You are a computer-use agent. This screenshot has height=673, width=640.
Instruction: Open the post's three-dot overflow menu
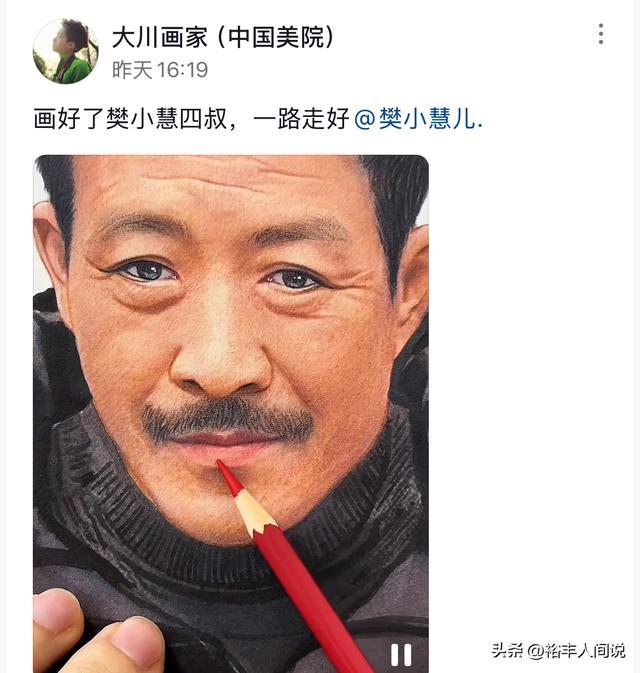coord(601,34)
